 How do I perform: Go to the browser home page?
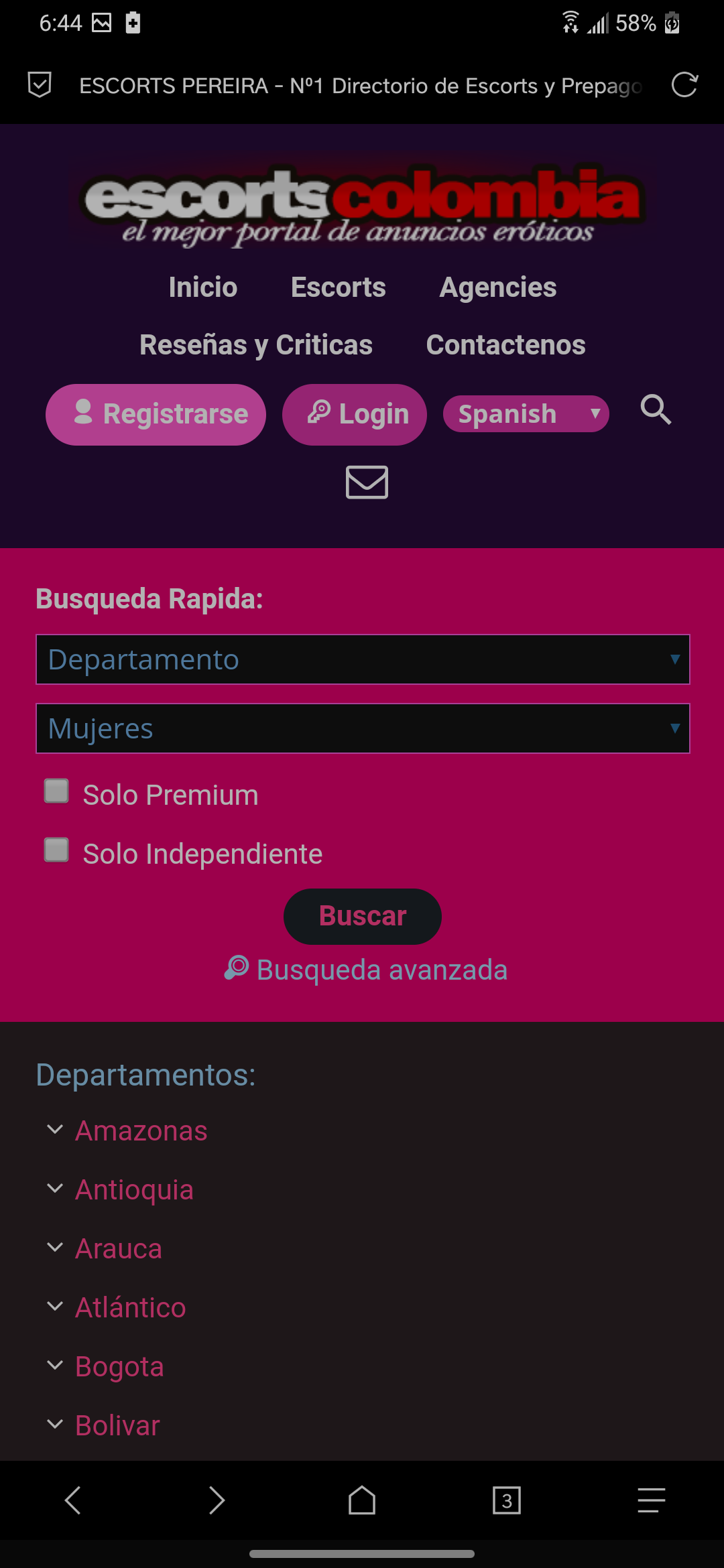tap(362, 1500)
